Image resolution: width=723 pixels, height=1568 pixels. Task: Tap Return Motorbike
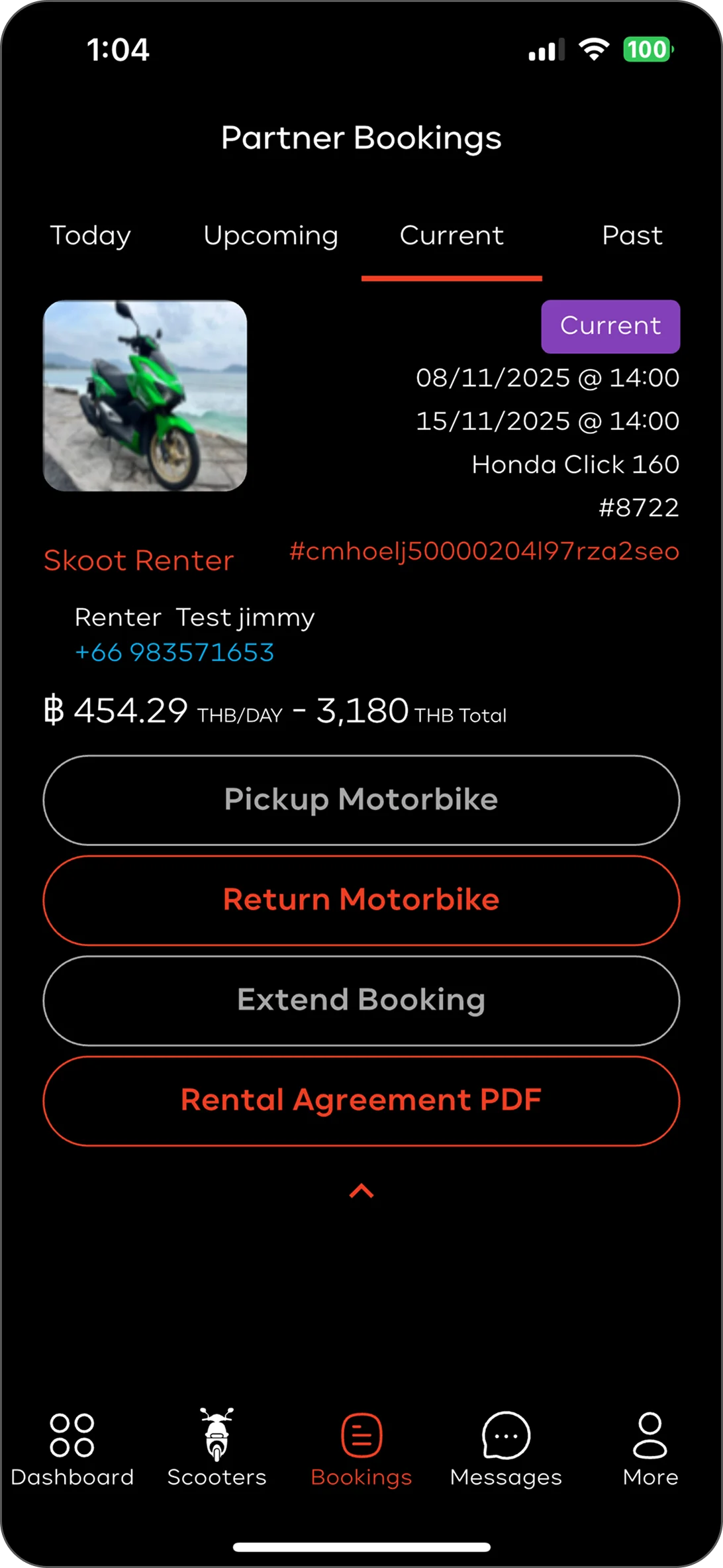(x=361, y=900)
